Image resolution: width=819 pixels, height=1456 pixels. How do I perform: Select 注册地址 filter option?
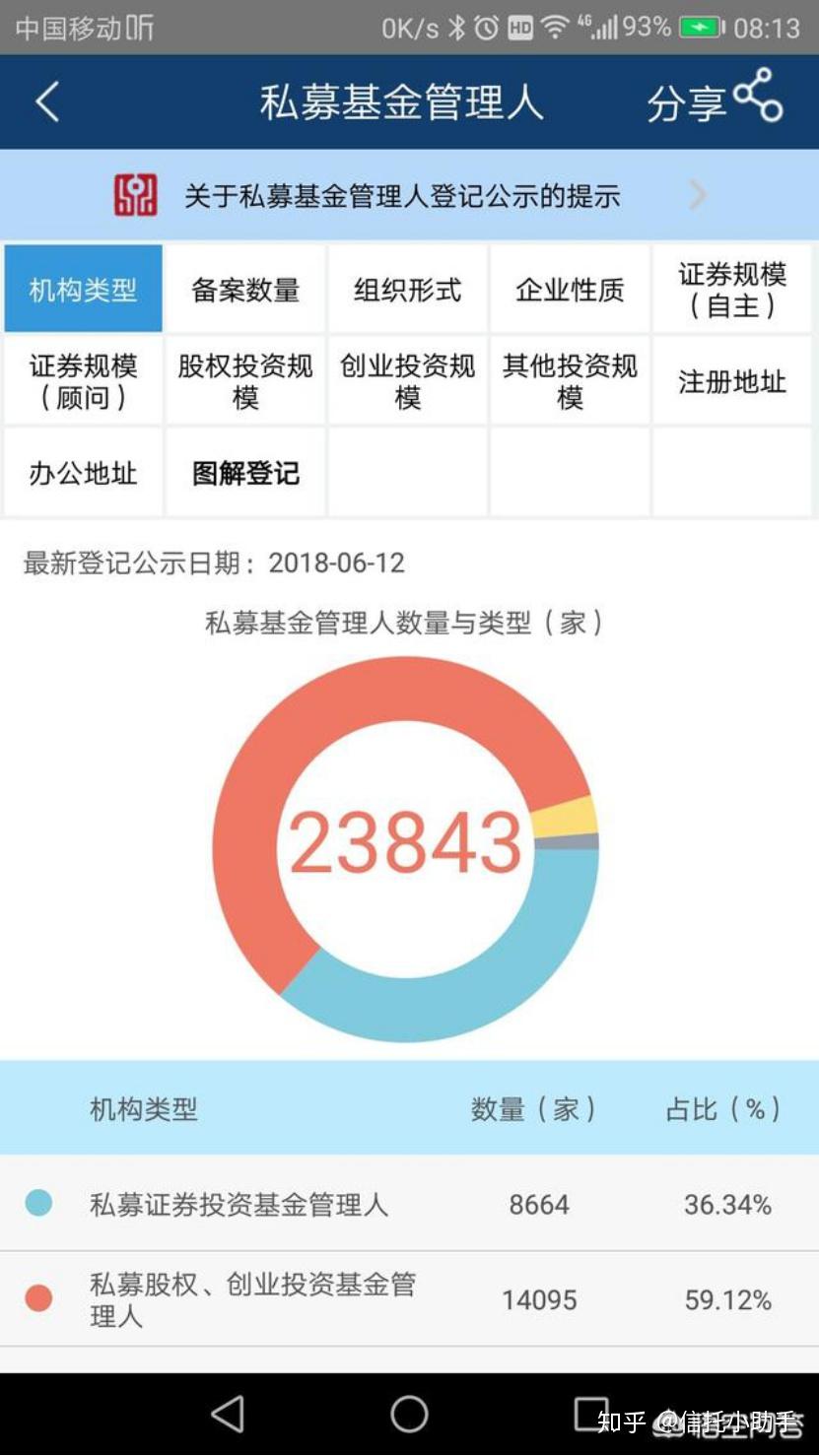(x=731, y=382)
